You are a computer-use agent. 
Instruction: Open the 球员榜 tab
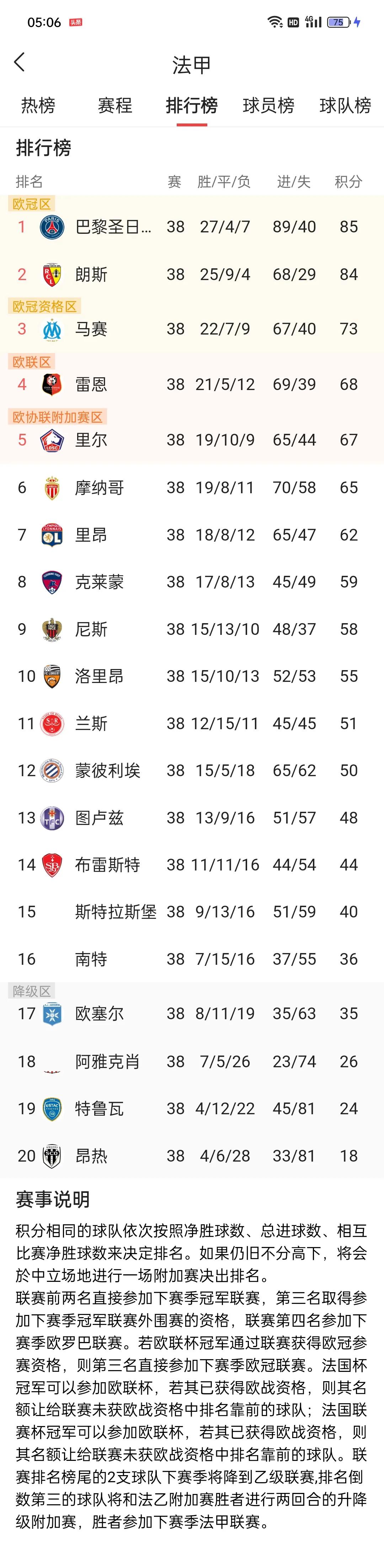[x=268, y=105]
